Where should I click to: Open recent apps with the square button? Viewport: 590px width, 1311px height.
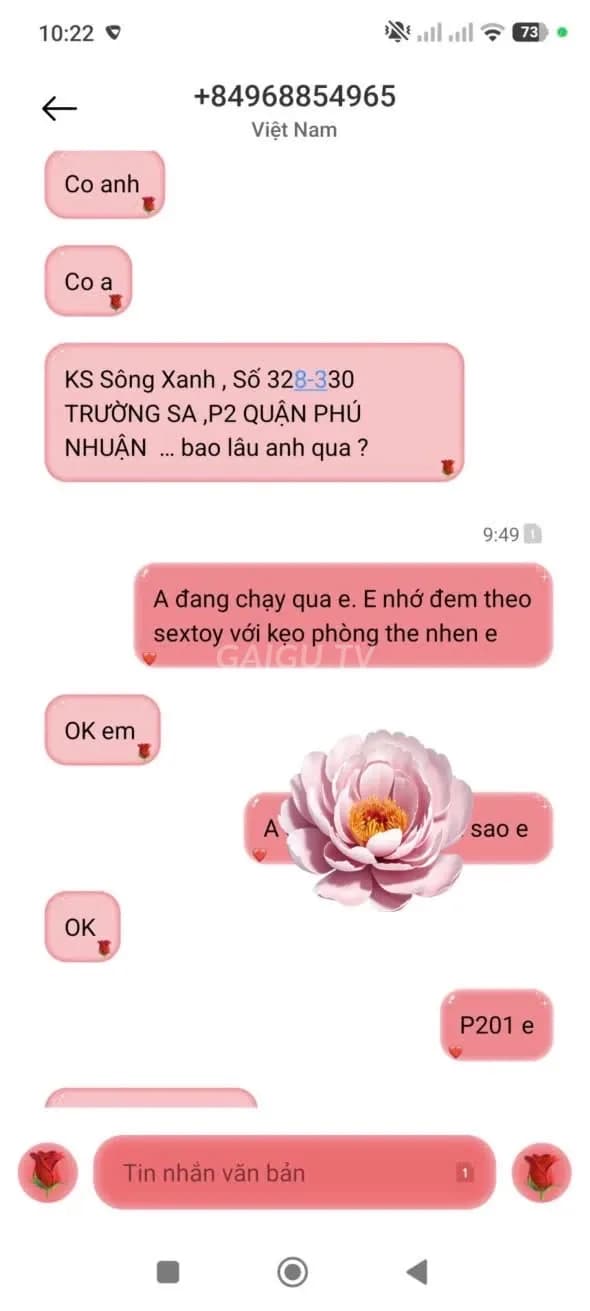click(x=168, y=1272)
